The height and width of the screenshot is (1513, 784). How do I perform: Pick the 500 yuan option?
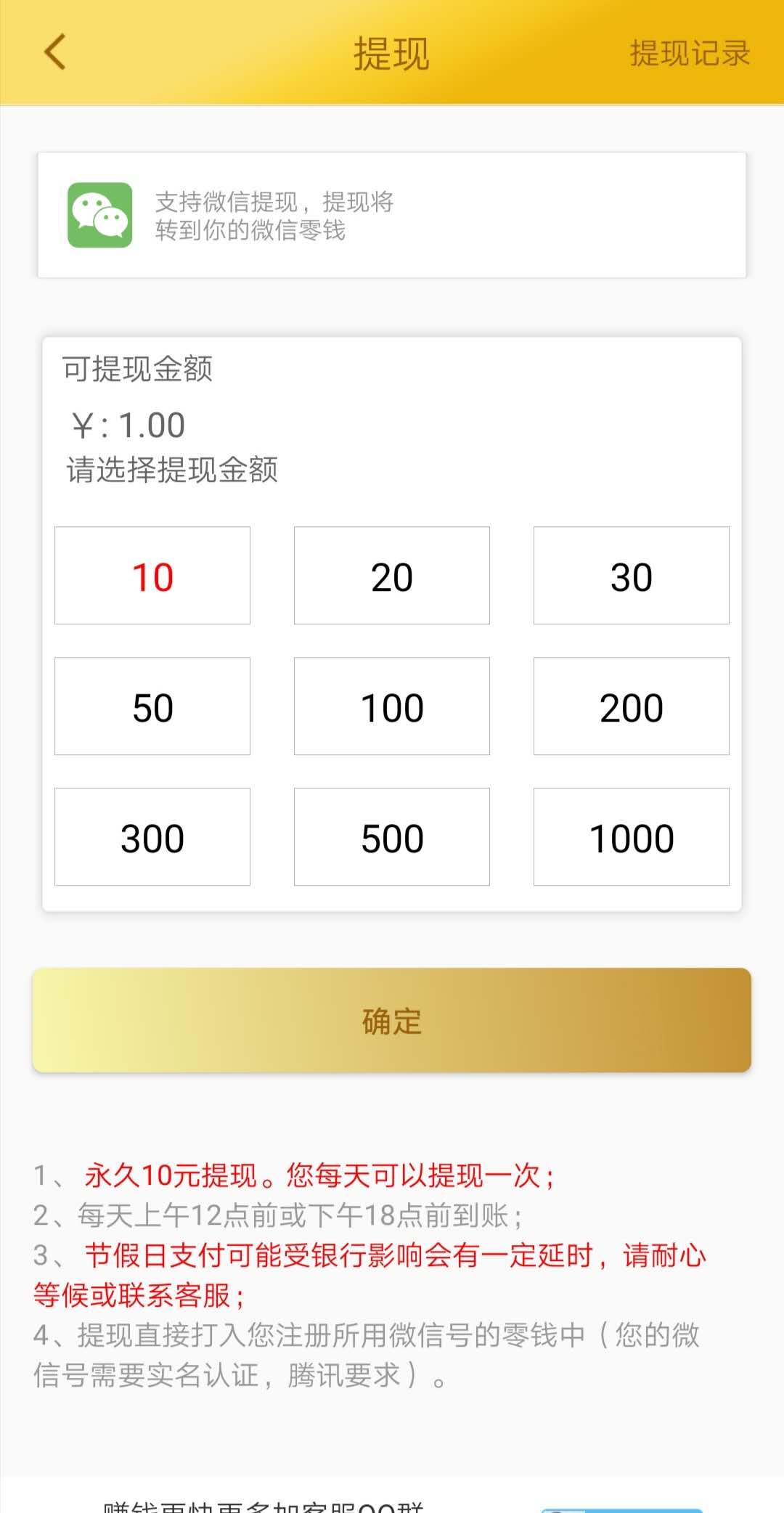tap(392, 837)
